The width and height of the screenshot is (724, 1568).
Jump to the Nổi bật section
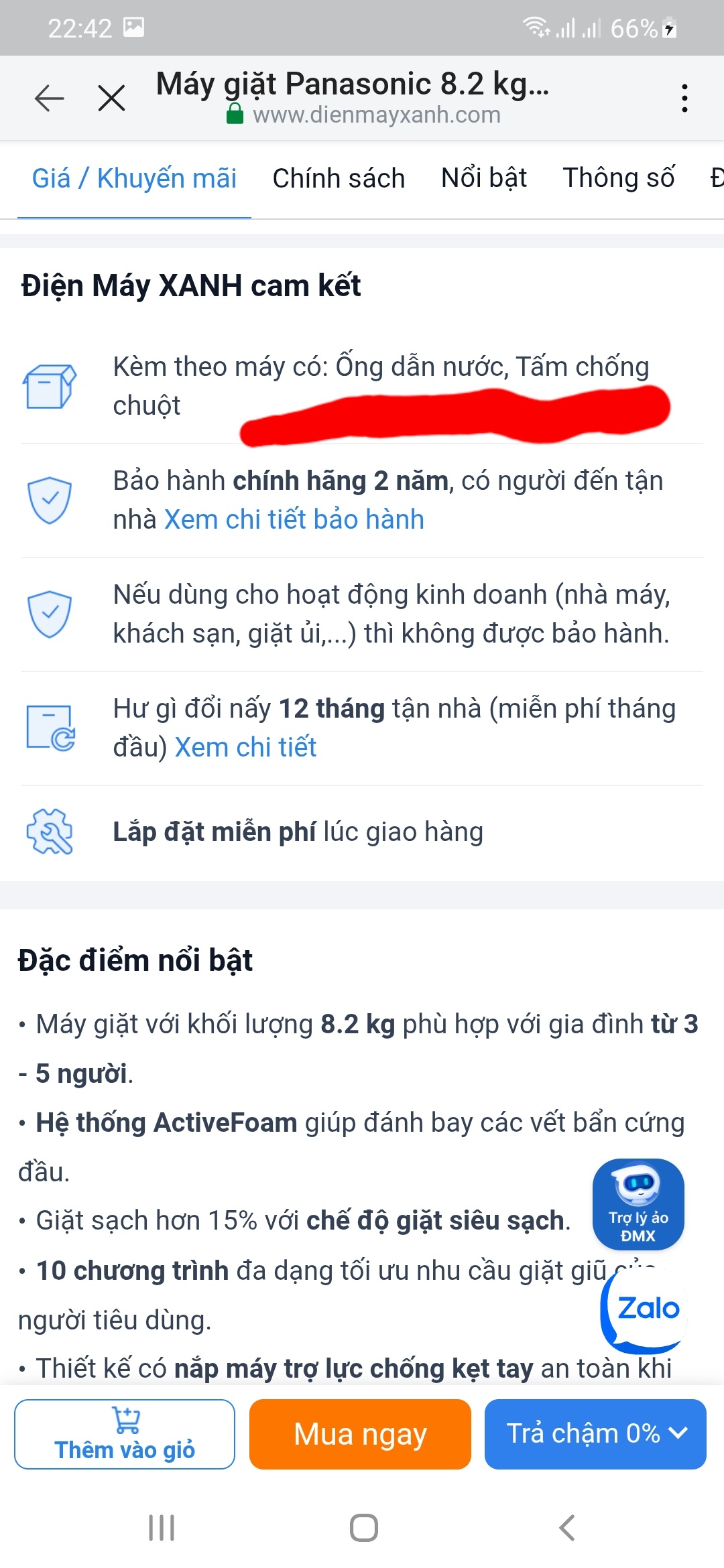click(x=483, y=179)
